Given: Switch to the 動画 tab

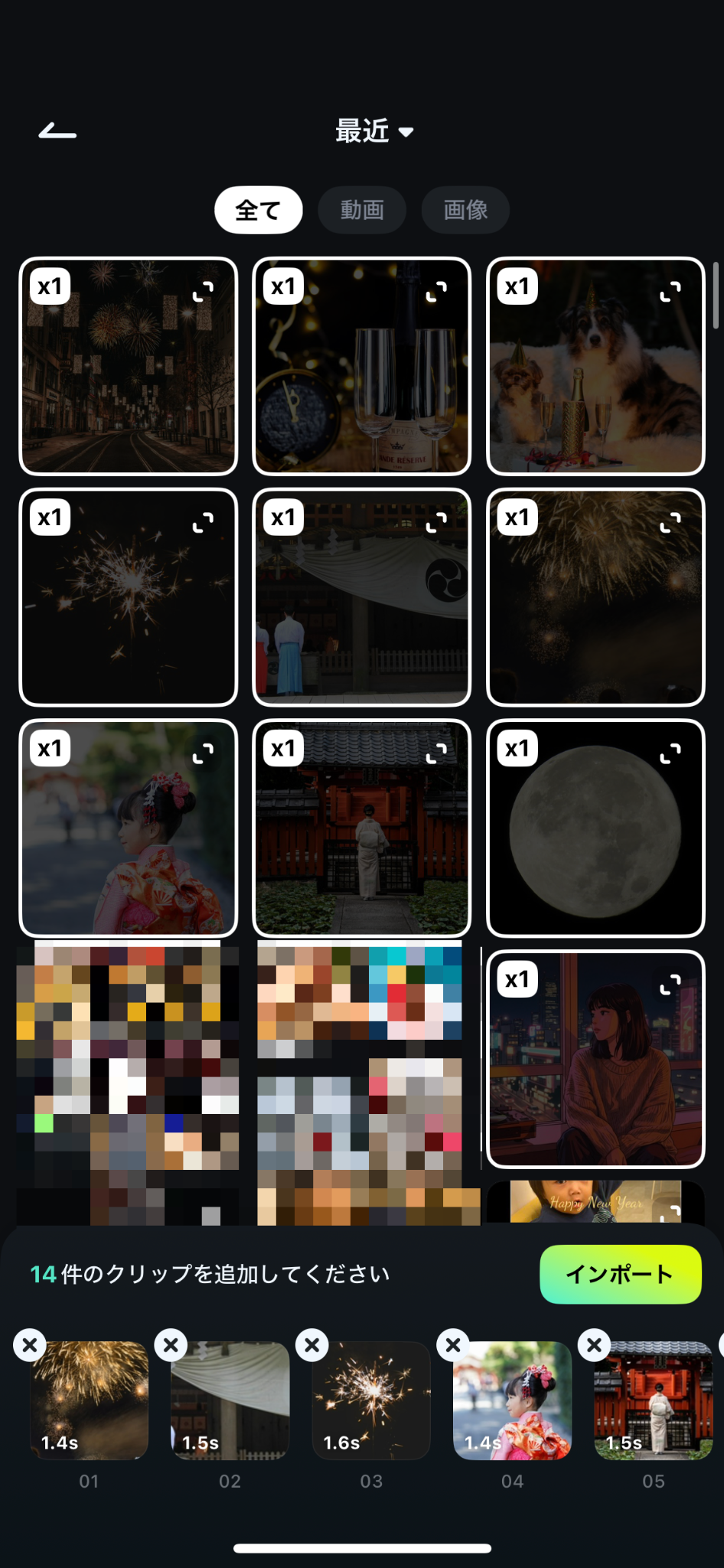Looking at the screenshot, I should click(x=362, y=210).
